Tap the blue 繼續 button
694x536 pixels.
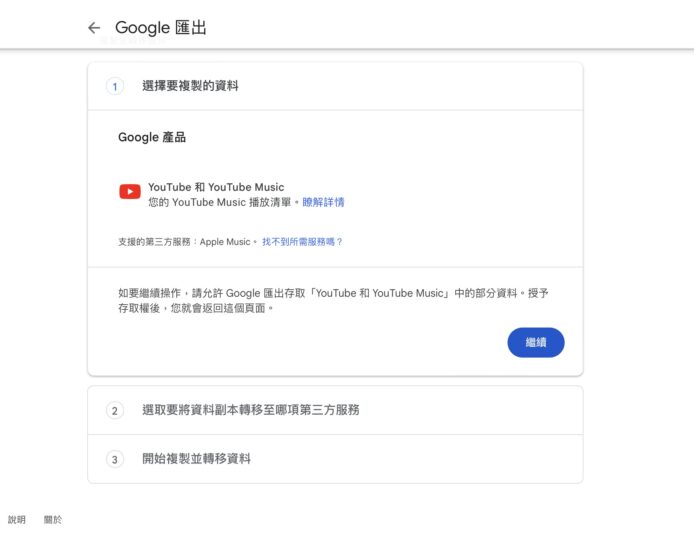[535, 342]
